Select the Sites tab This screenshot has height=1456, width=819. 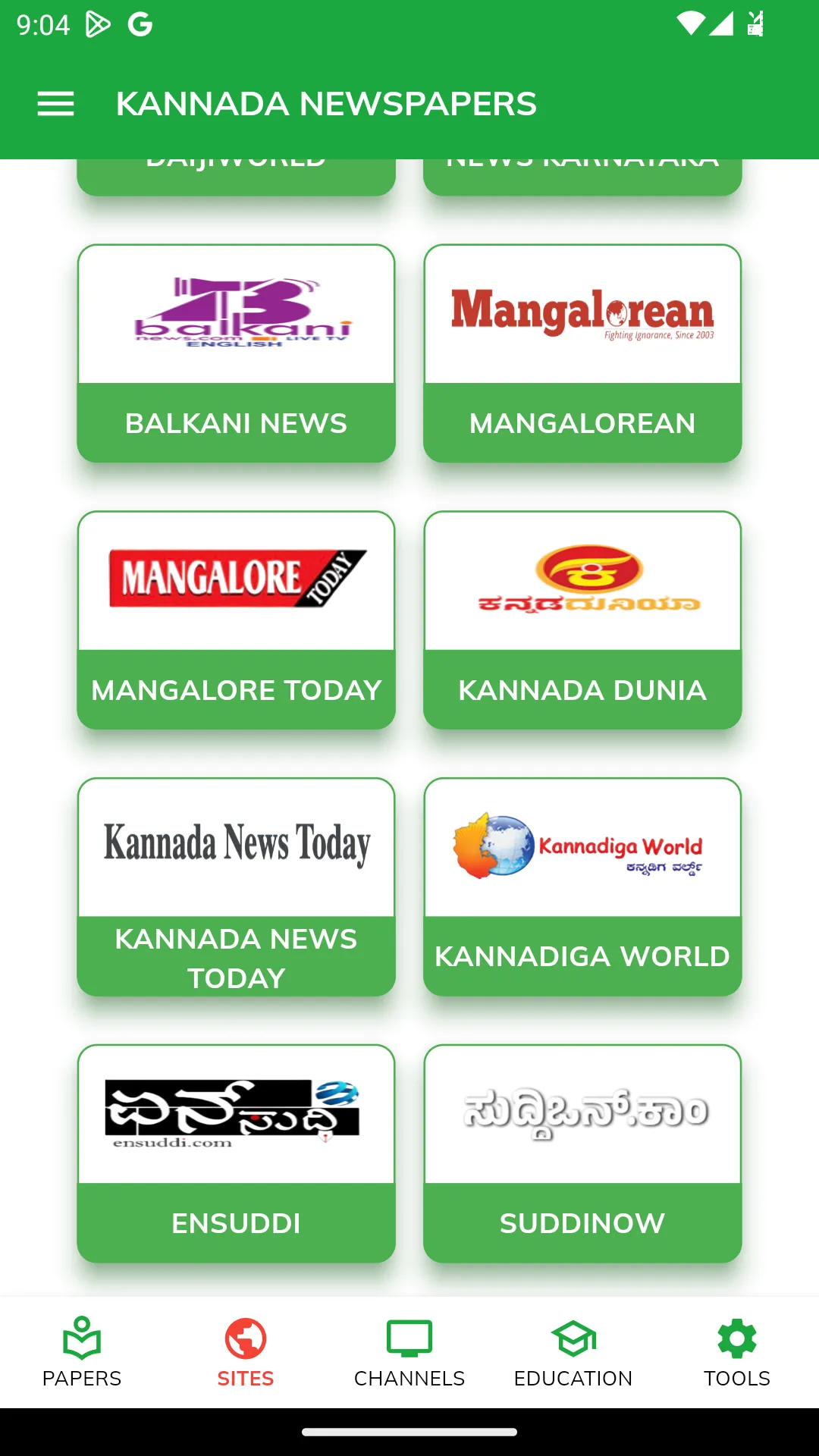(246, 1353)
